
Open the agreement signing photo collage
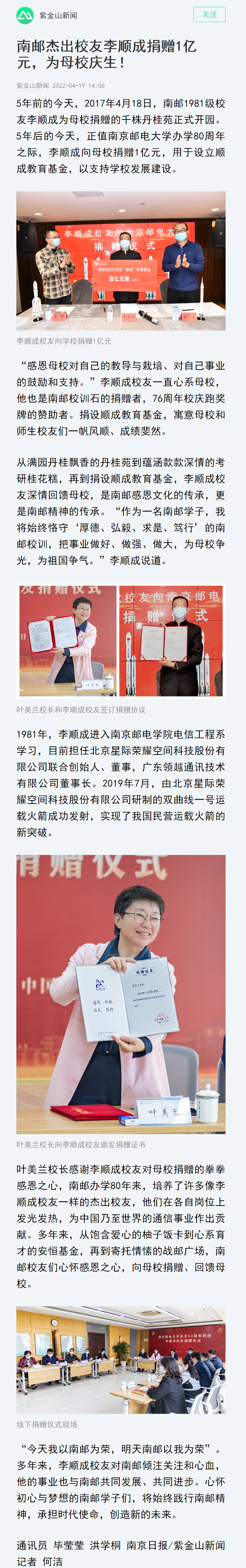120,640
